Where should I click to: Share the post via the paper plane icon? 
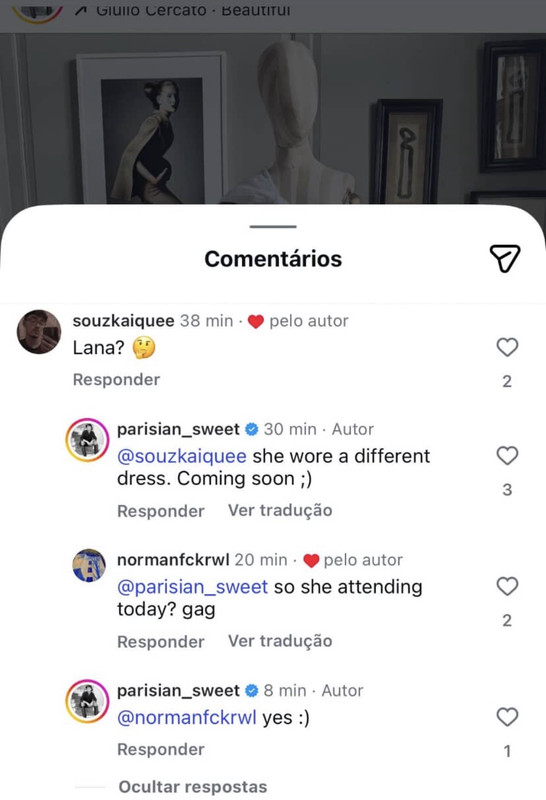505,258
